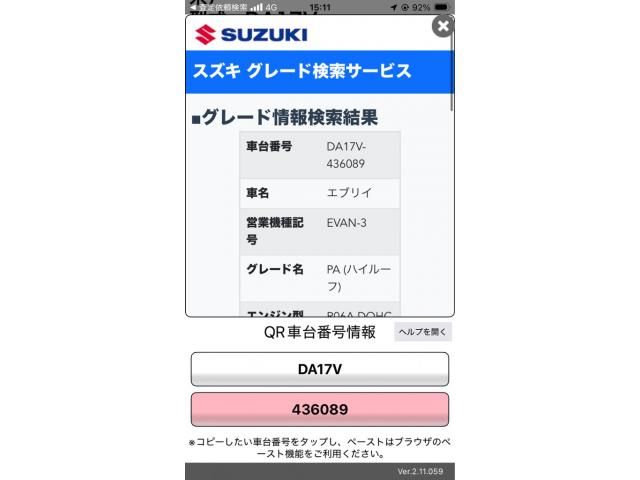Close the Suzuki grade search popup
The height and width of the screenshot is (480, 640).
tap(442, 27)
